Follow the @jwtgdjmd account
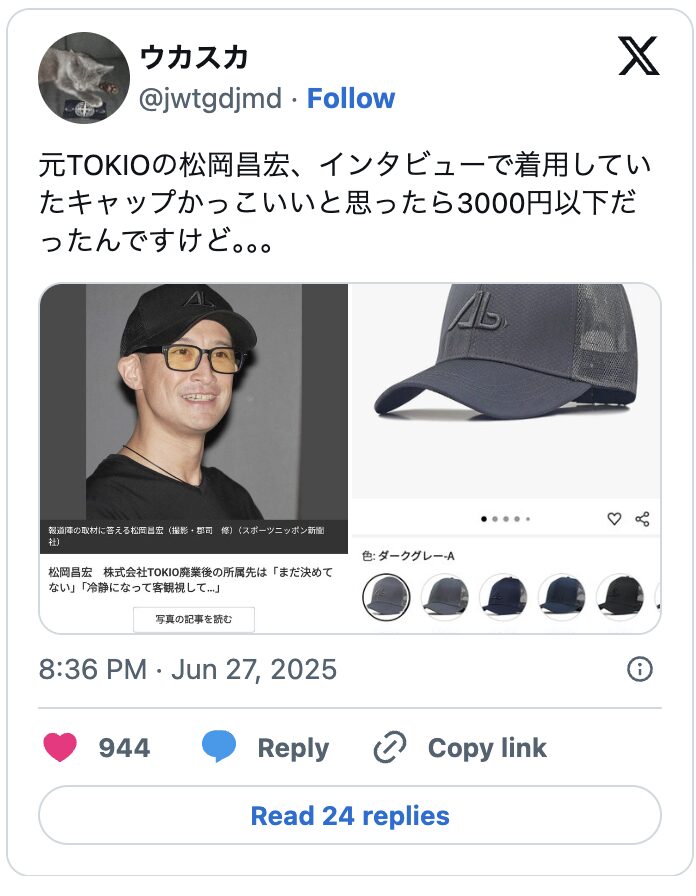Screen dimensions: 696x896 pyautogui.click(x=350, y=98)
